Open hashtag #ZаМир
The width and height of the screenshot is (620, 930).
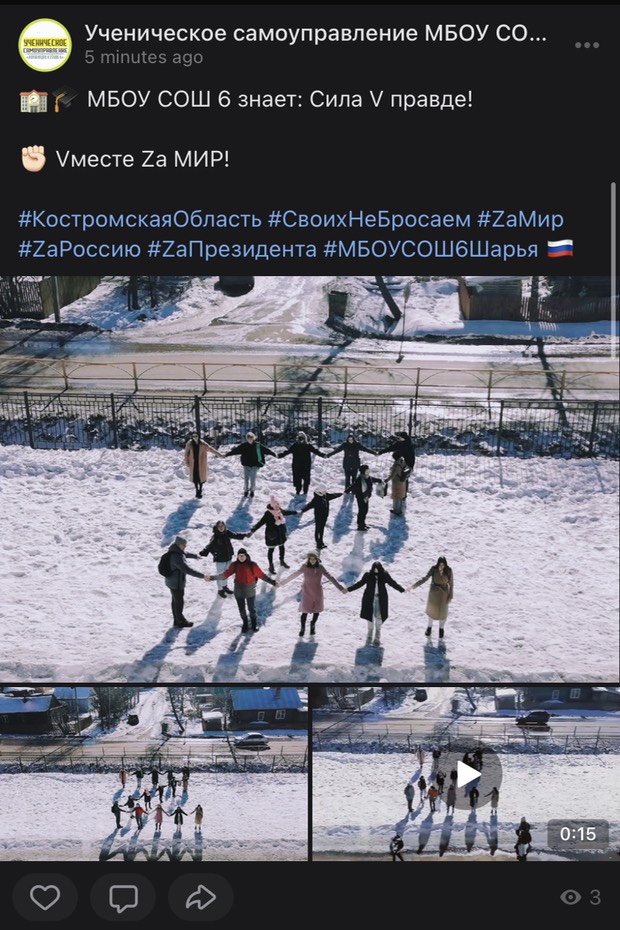pos(520,219)
